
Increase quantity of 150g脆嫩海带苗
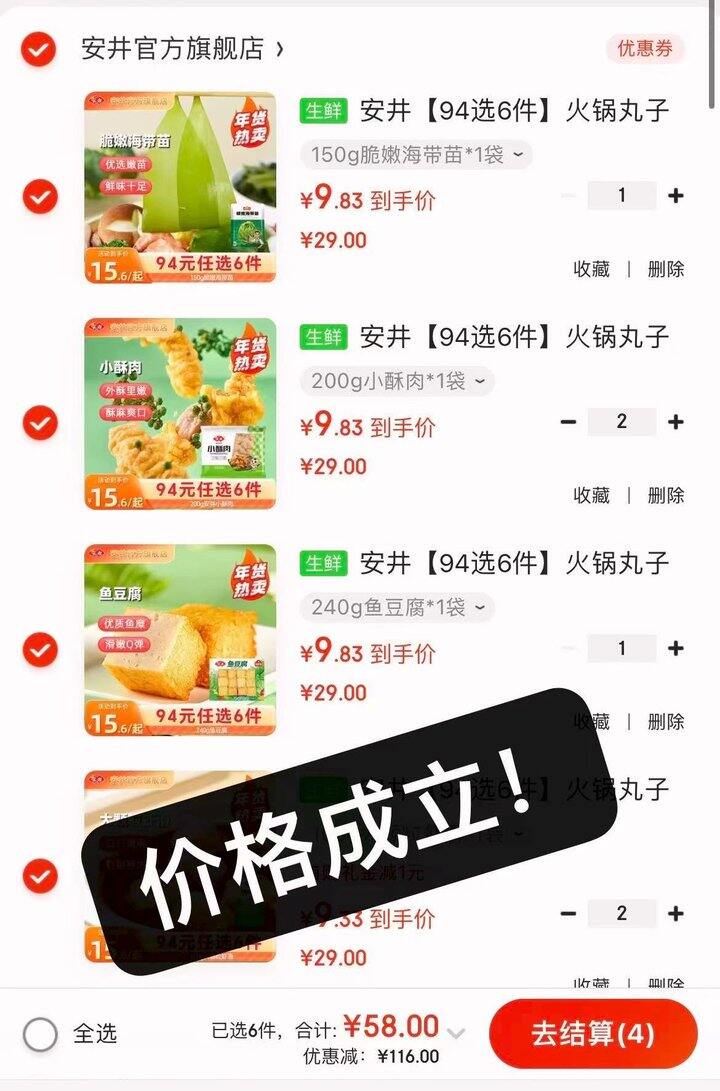click(676, 196)
